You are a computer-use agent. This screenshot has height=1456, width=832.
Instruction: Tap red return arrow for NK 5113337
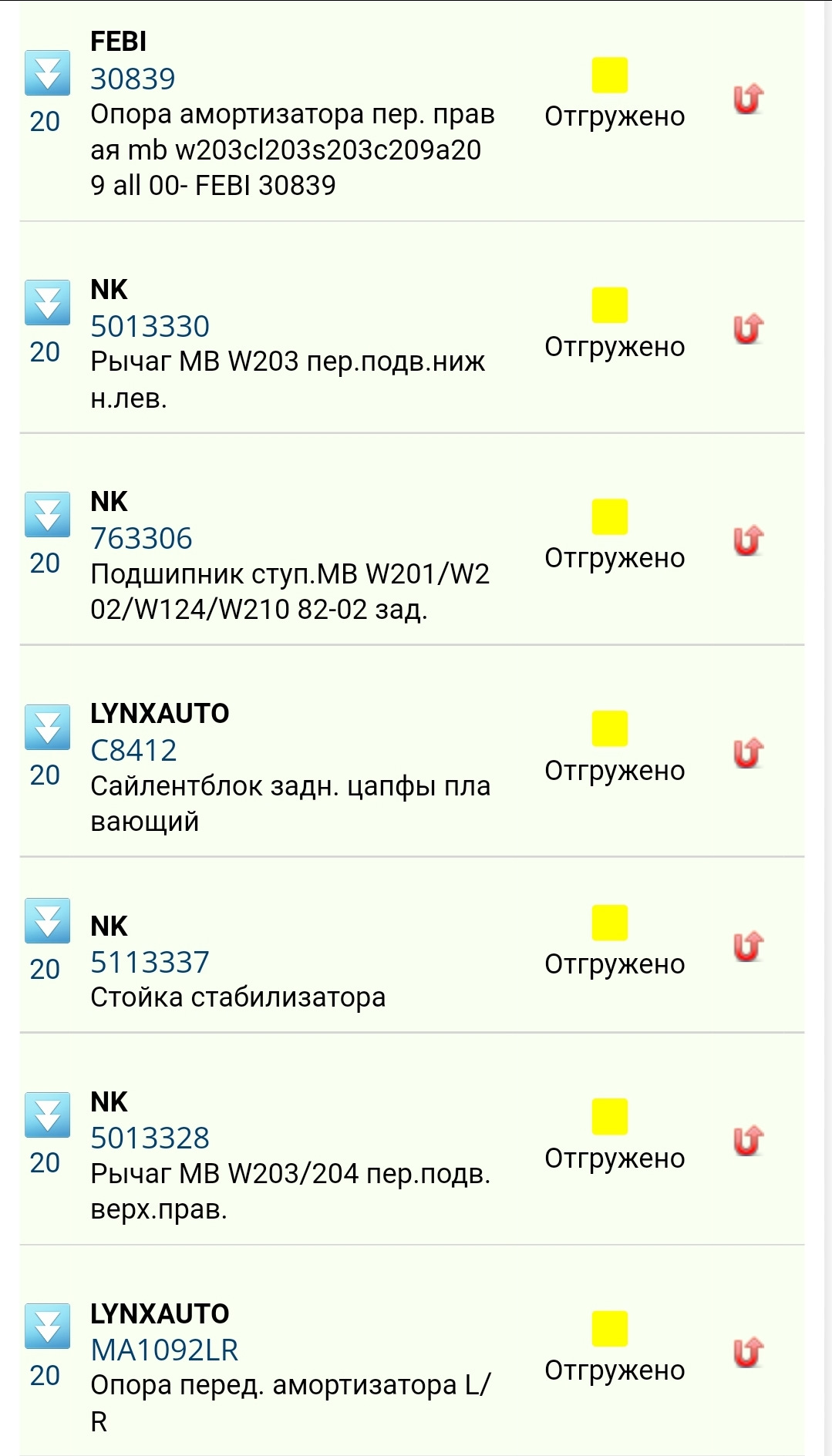[x=747, y=947]
